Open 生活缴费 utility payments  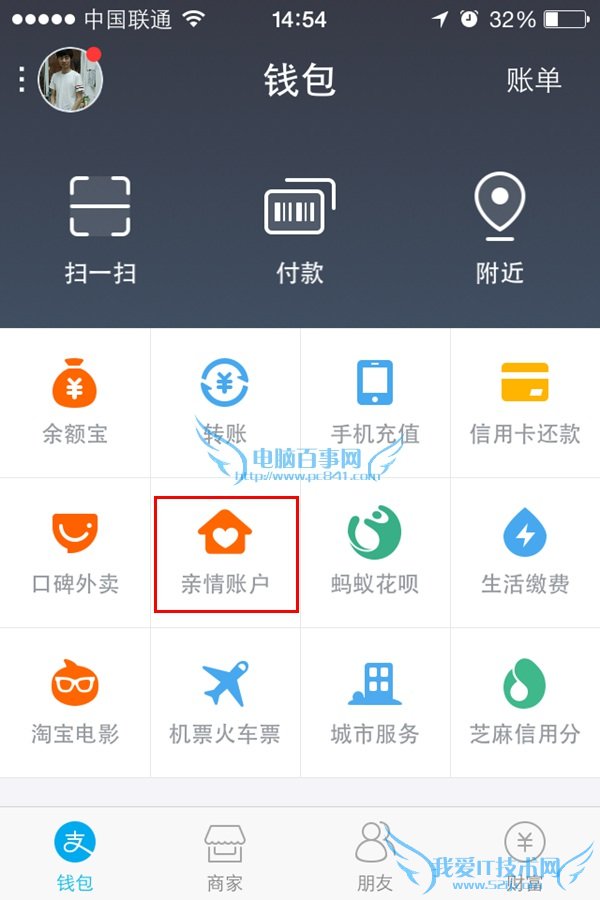coord(525,552)
